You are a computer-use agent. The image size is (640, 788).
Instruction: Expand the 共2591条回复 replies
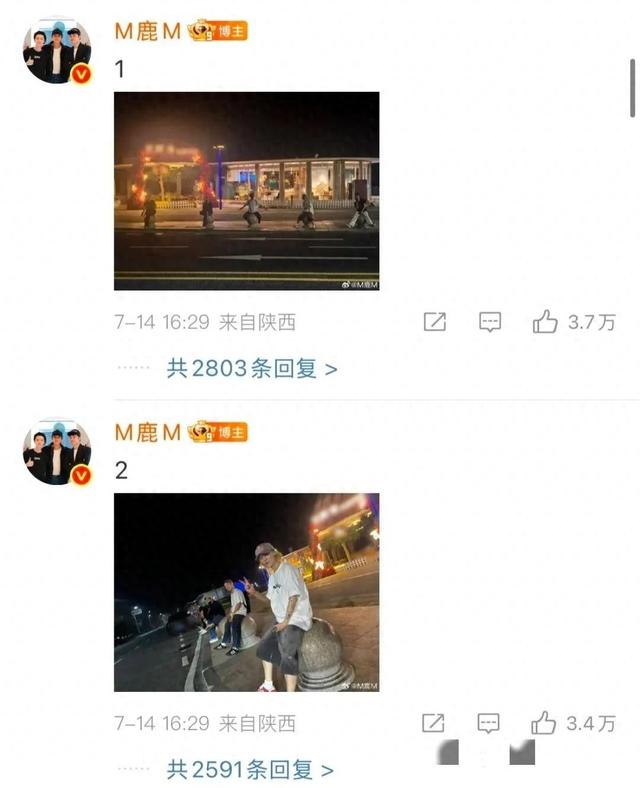click(249, 769)
